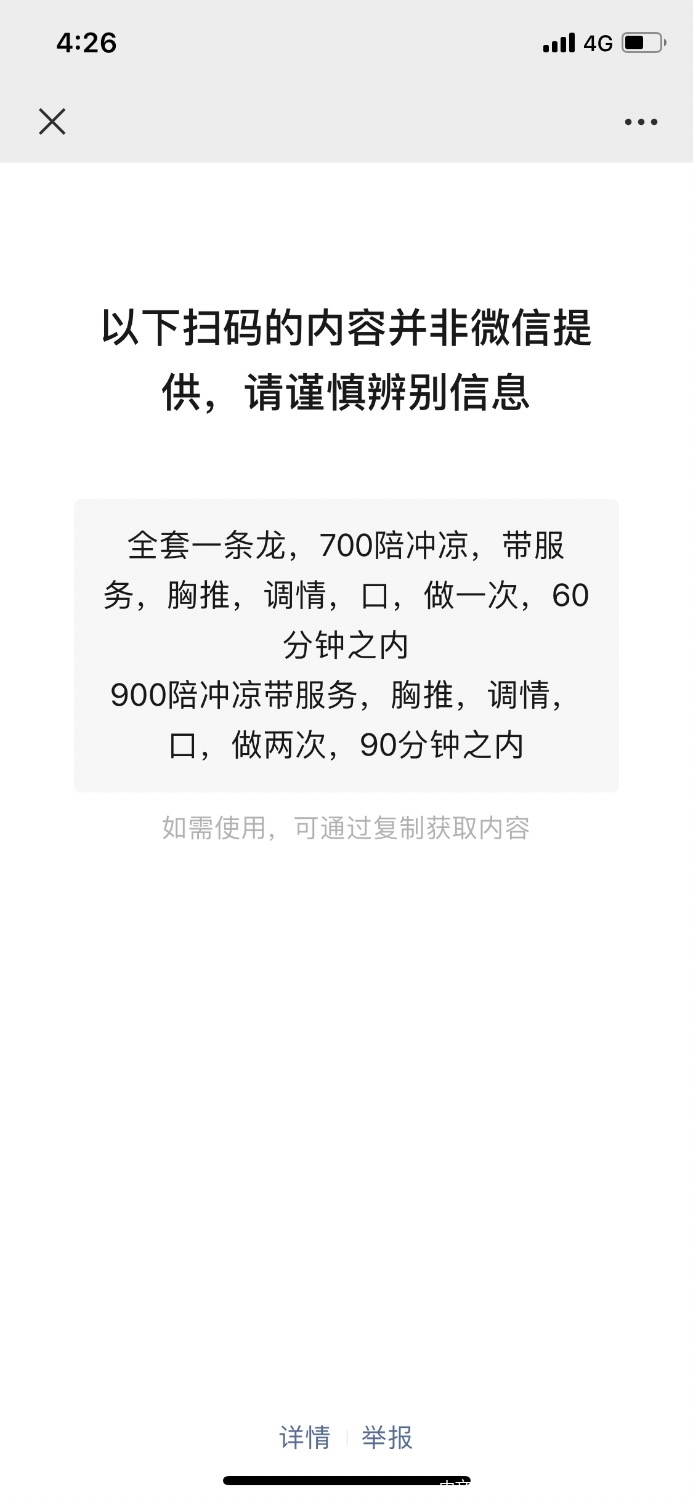693x1500 pixels.
Task: Close the scan result page
Action: (x=52, y=122)
